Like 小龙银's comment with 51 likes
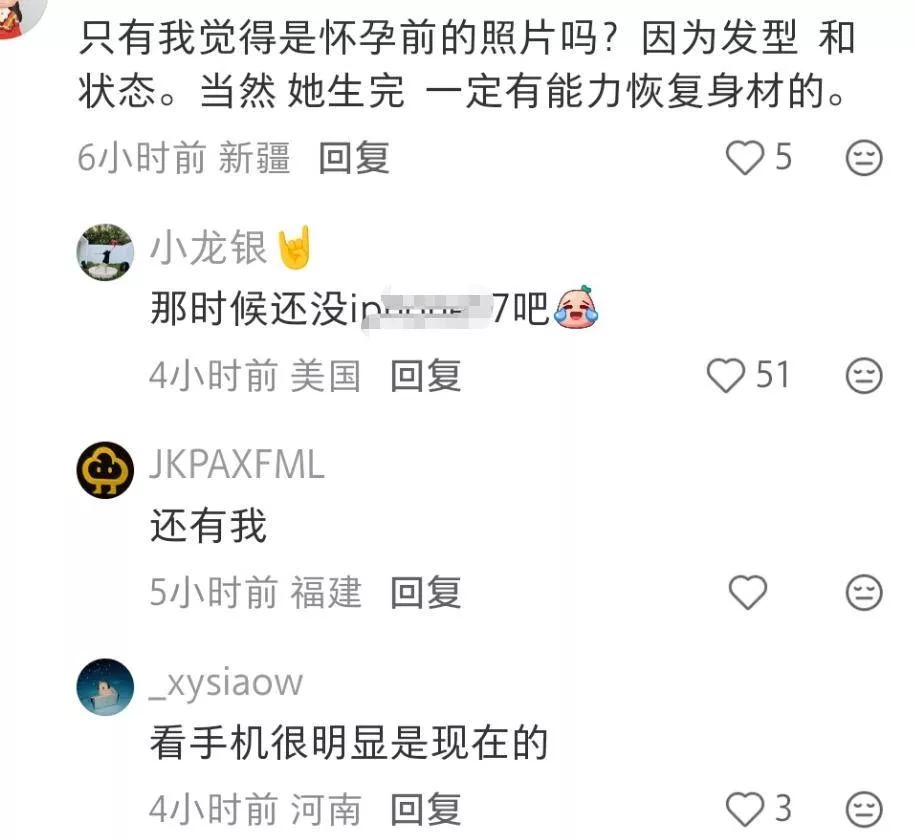Viewport: 916px width, 840px height. point(726,376)
